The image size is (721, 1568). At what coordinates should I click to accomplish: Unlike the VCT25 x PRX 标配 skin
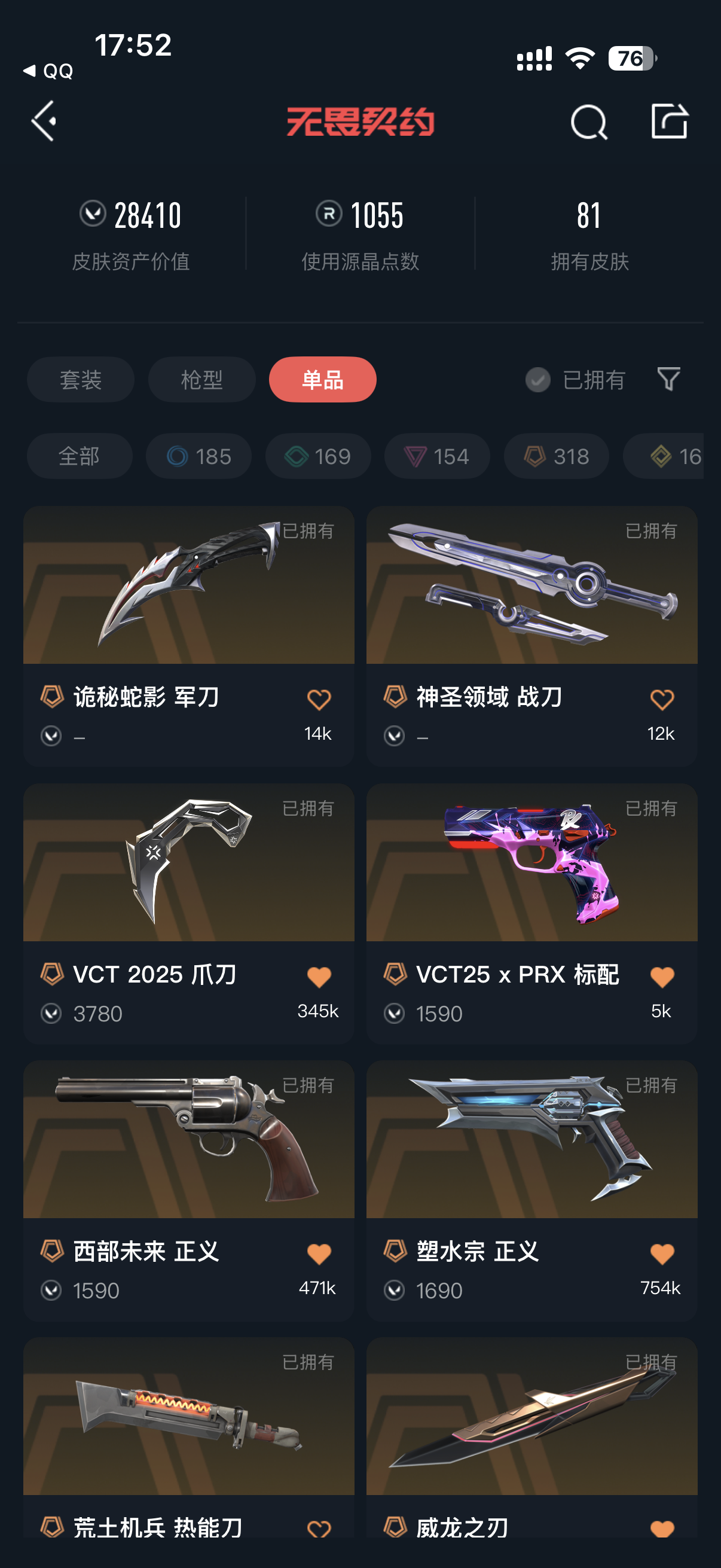[661, 977]
